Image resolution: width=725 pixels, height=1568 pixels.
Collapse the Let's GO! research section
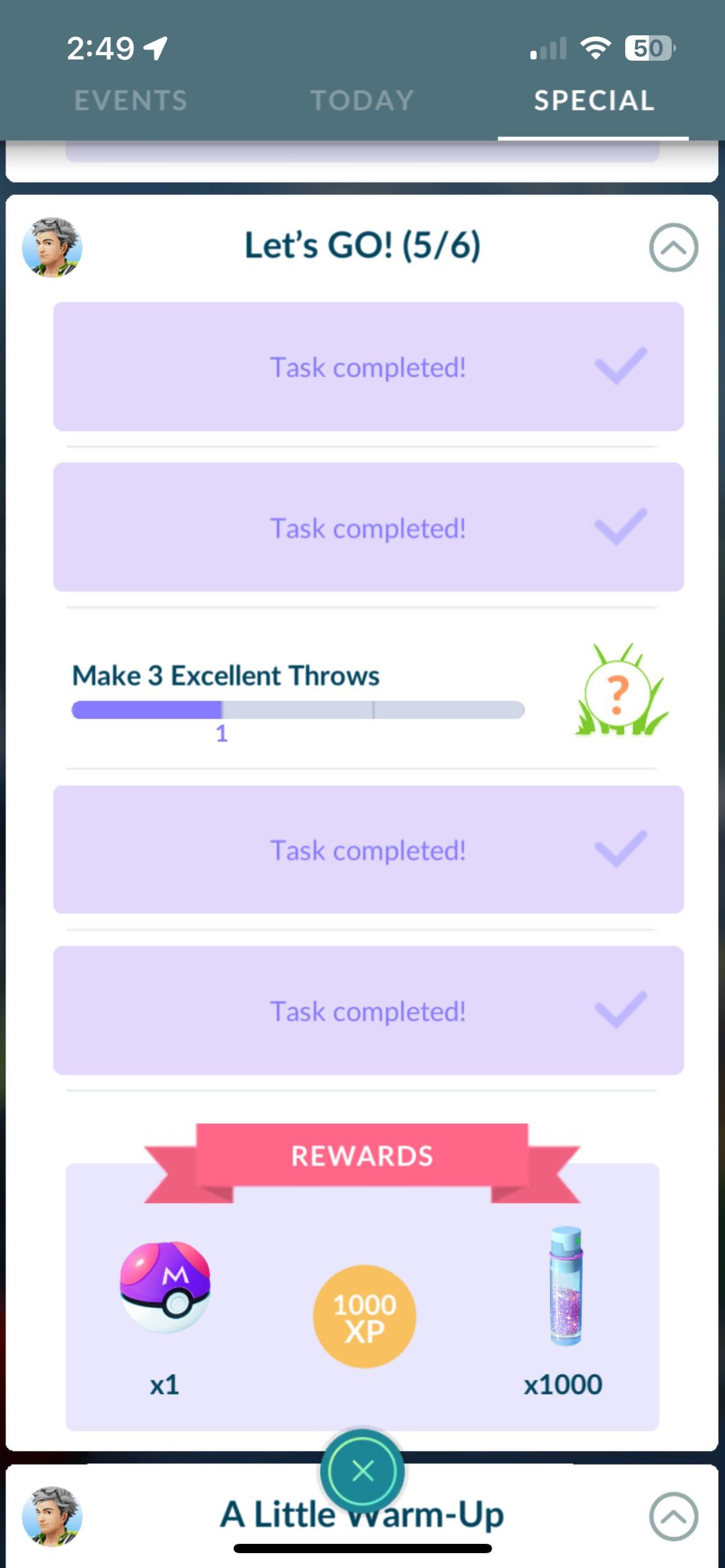click(673, 247)
